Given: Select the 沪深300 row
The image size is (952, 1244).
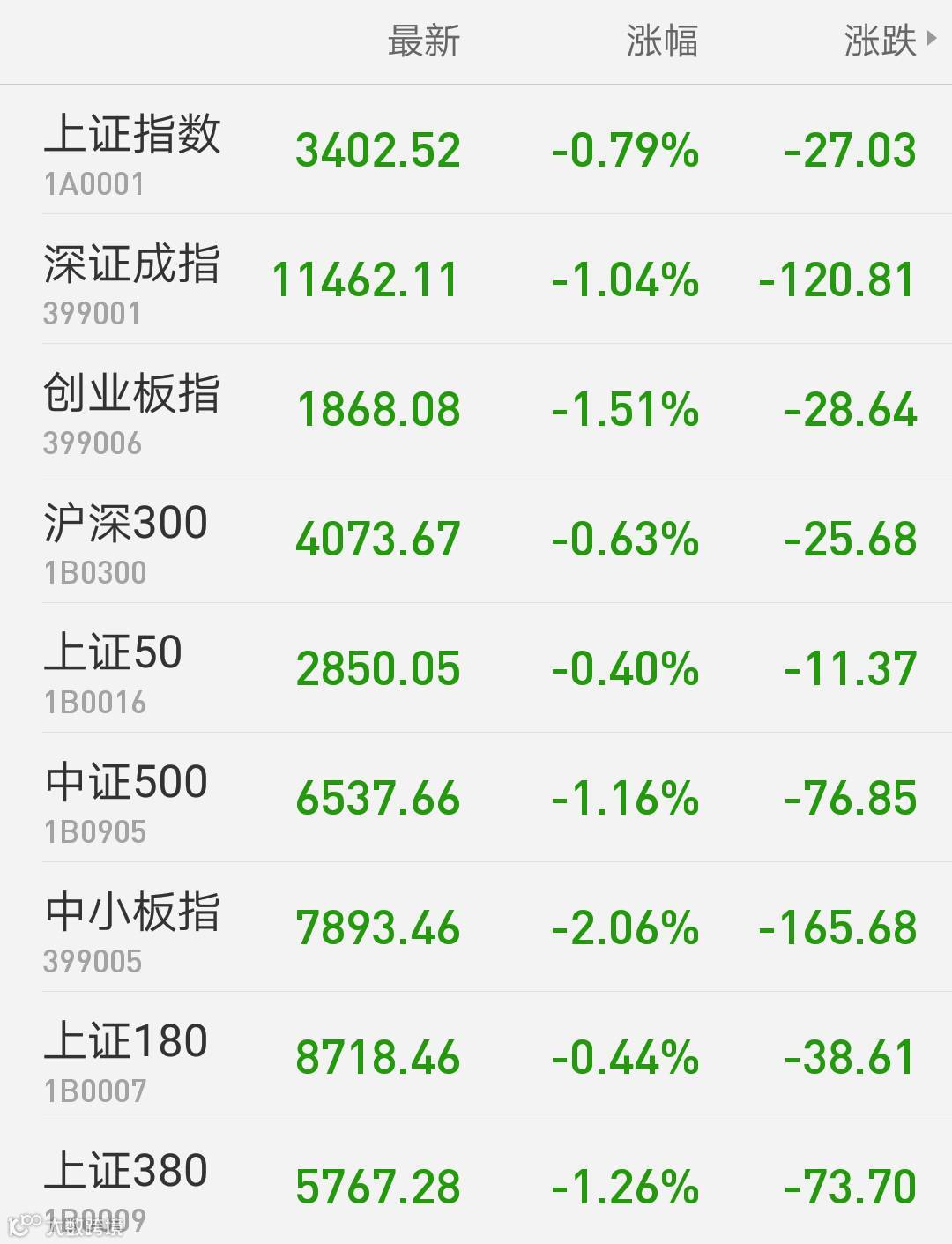Looking at the screenshot, I should (476, 539).
